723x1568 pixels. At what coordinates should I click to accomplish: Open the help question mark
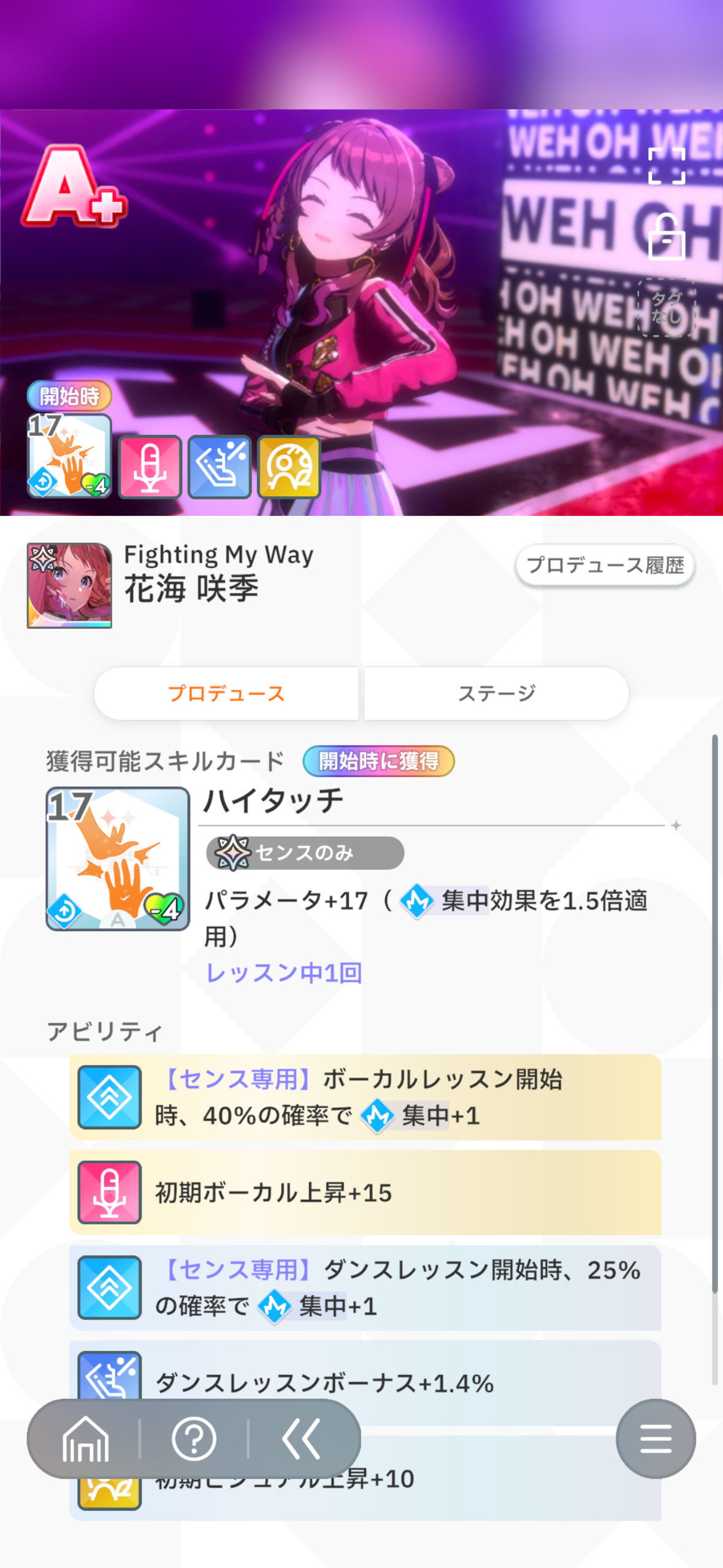pyautogui.click(x=194, y=1439)
